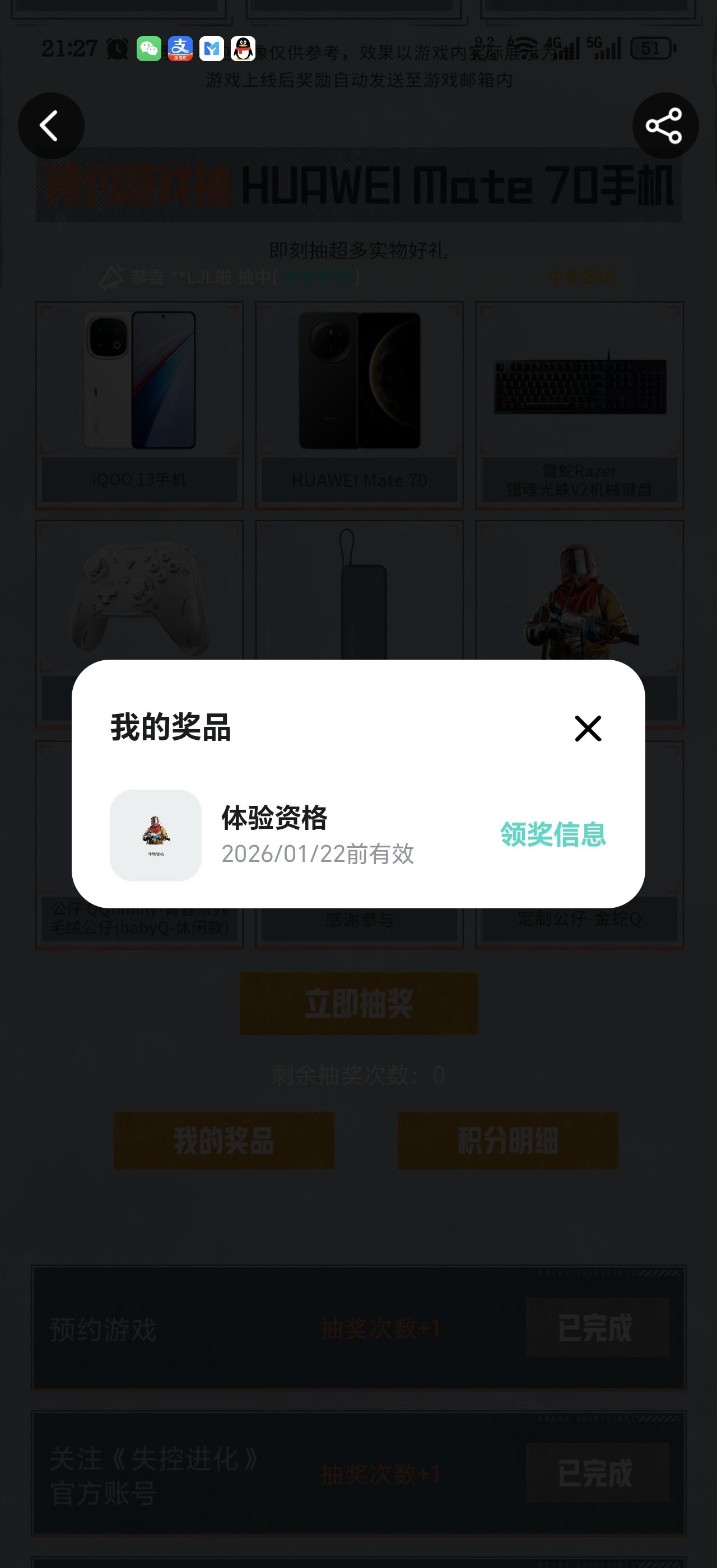Share this lottery page
717x1568 pixels.
click(665, 126)
